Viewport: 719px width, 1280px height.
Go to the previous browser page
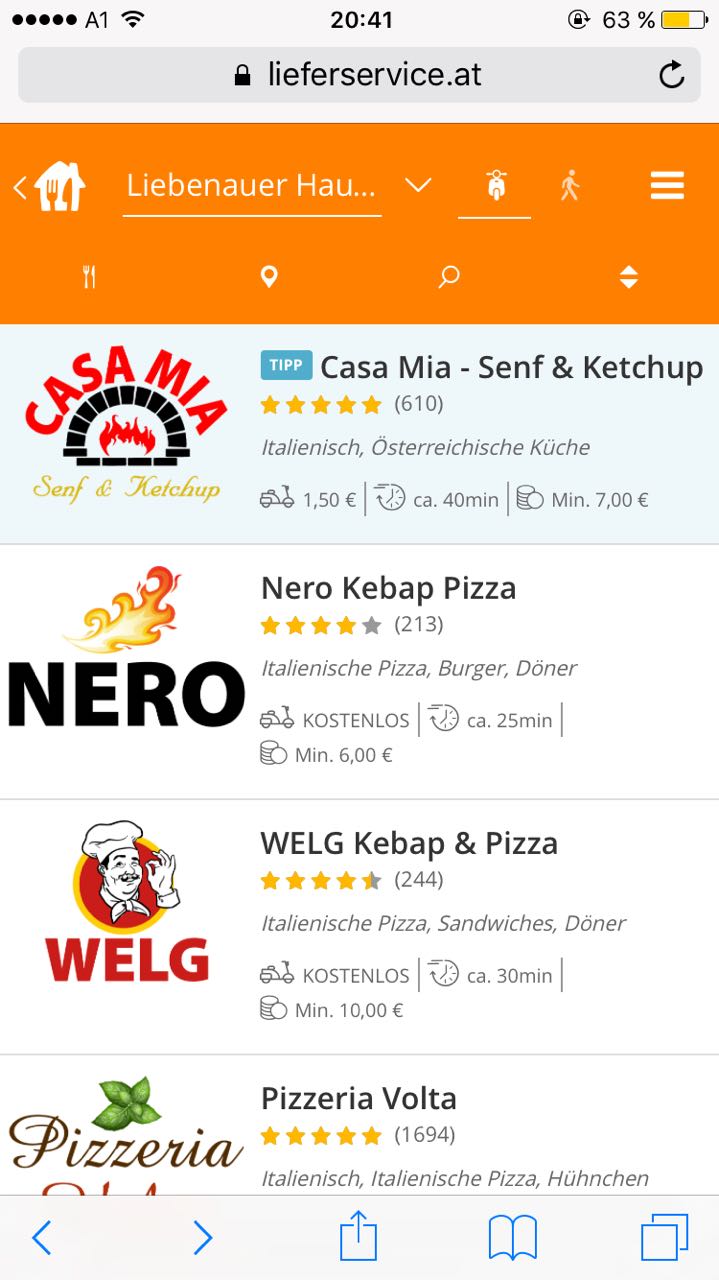tap(41, 1238)
